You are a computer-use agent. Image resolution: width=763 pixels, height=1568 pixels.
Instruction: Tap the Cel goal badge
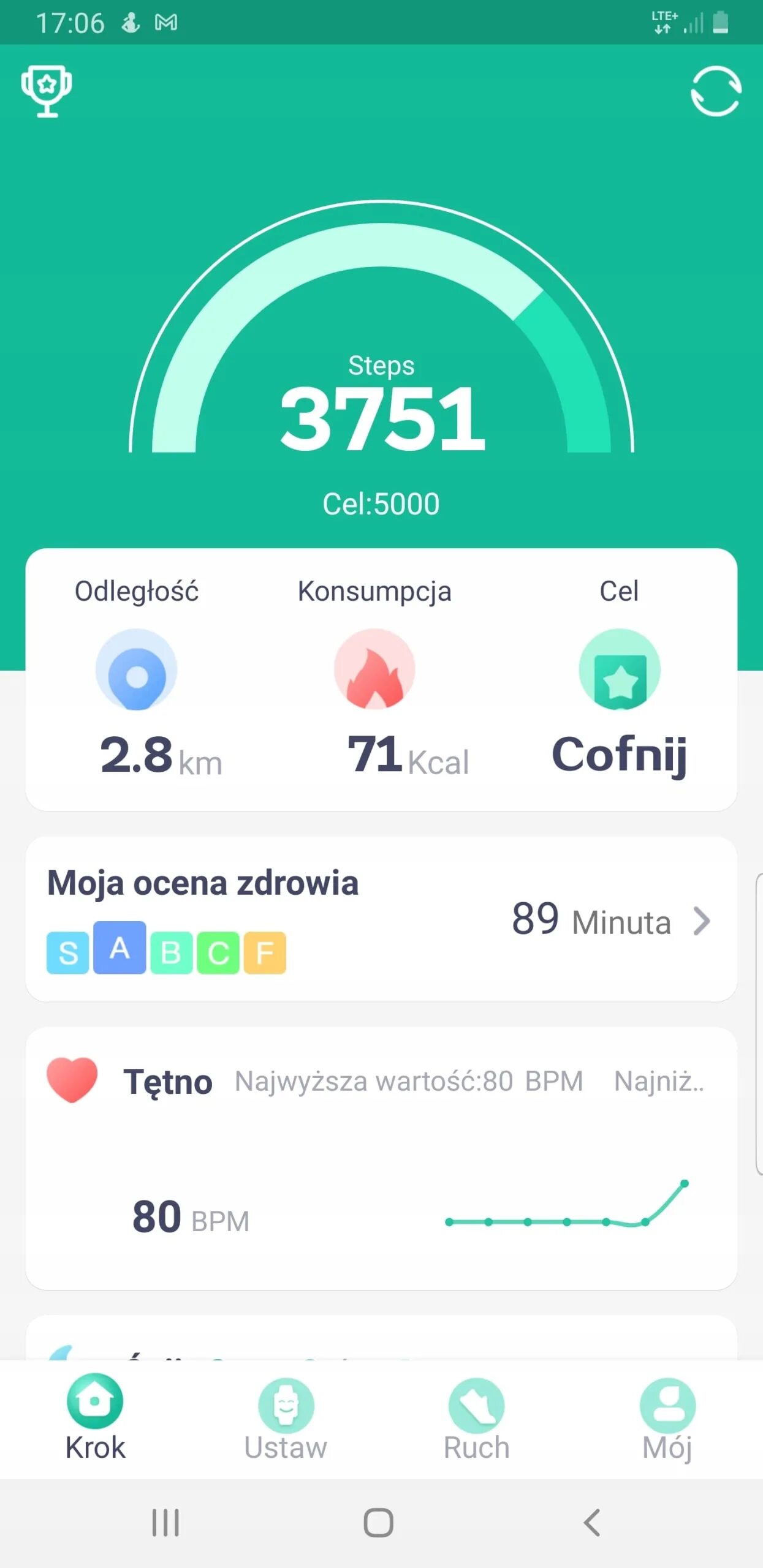click(619, 670)
